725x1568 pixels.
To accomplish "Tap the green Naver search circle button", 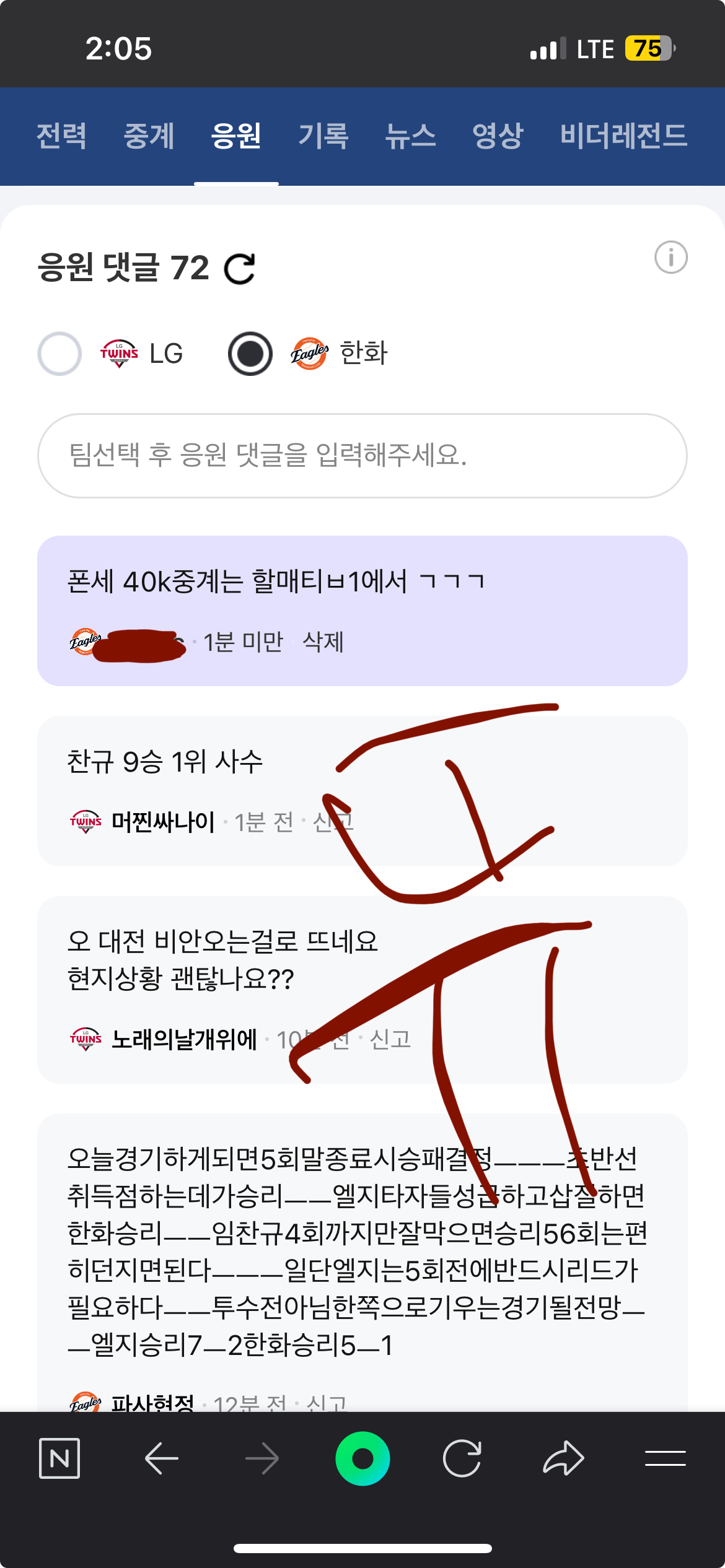I will [x=362, y=1458].
